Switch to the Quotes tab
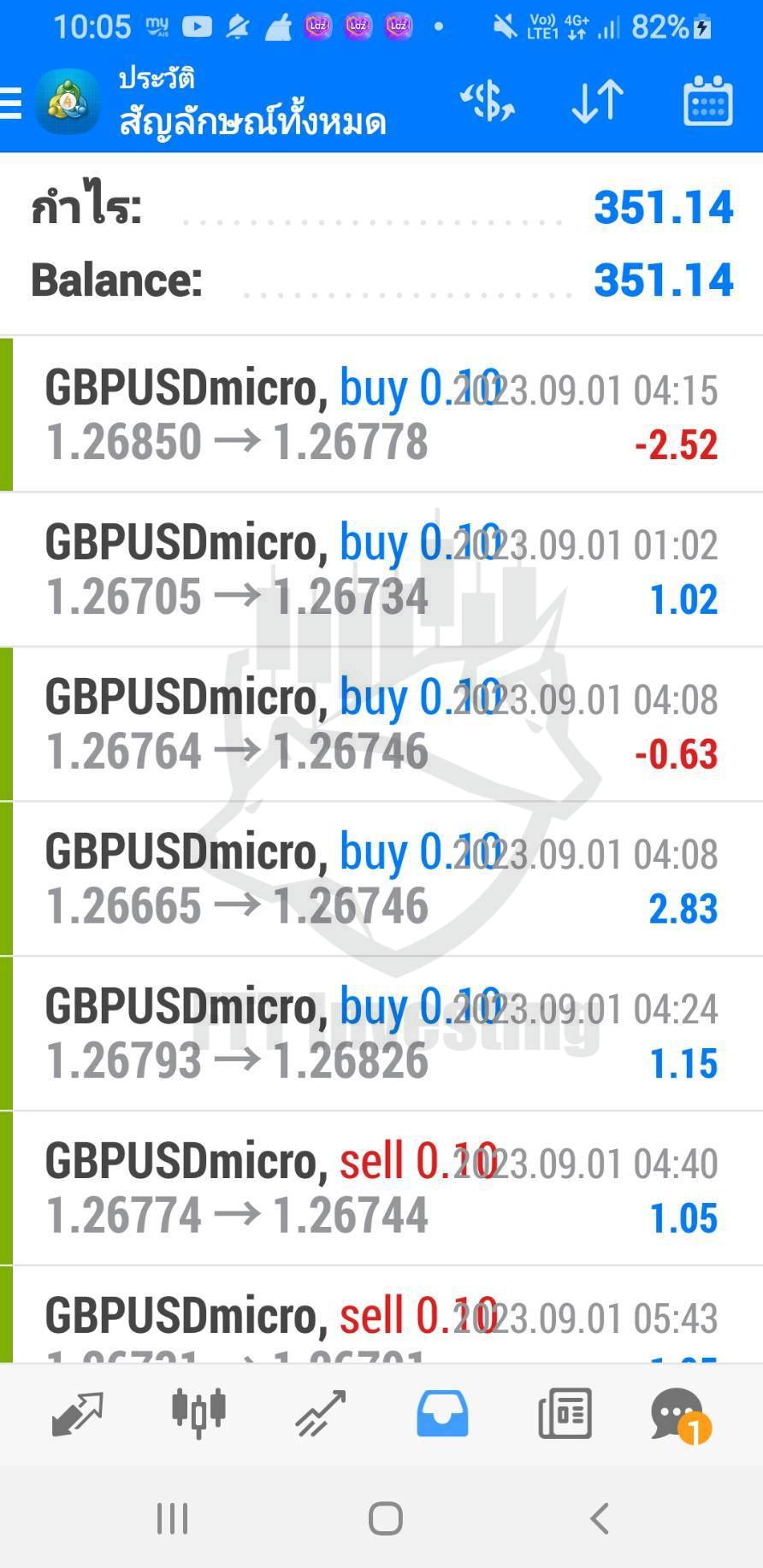Image resolution: width=763 pixels, height=1568 pixels. [77, 1413]
